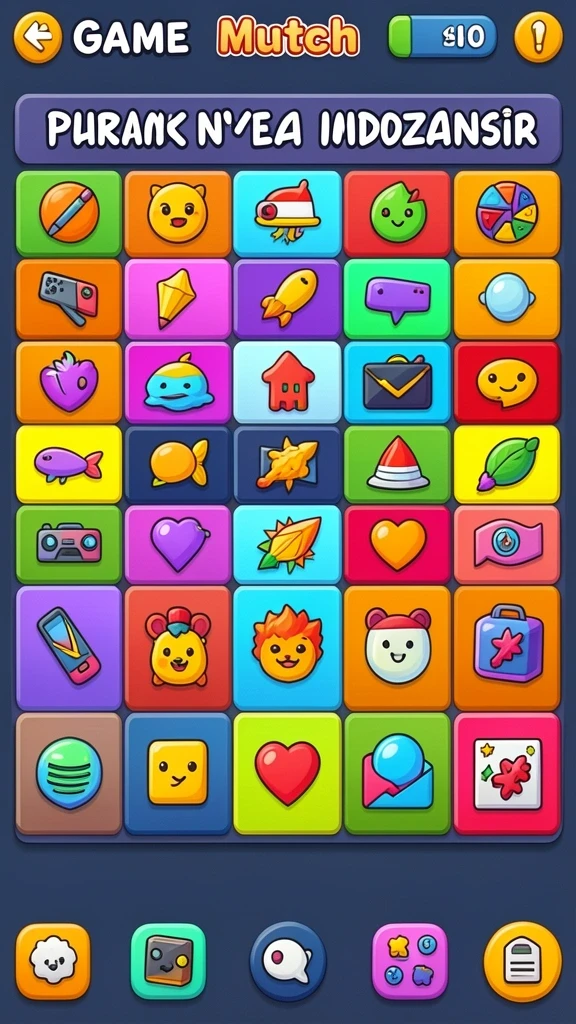This screenshot has width=576, height=1024.
Task: Pick the yellow rocket tile
Action: coord(287,298)
